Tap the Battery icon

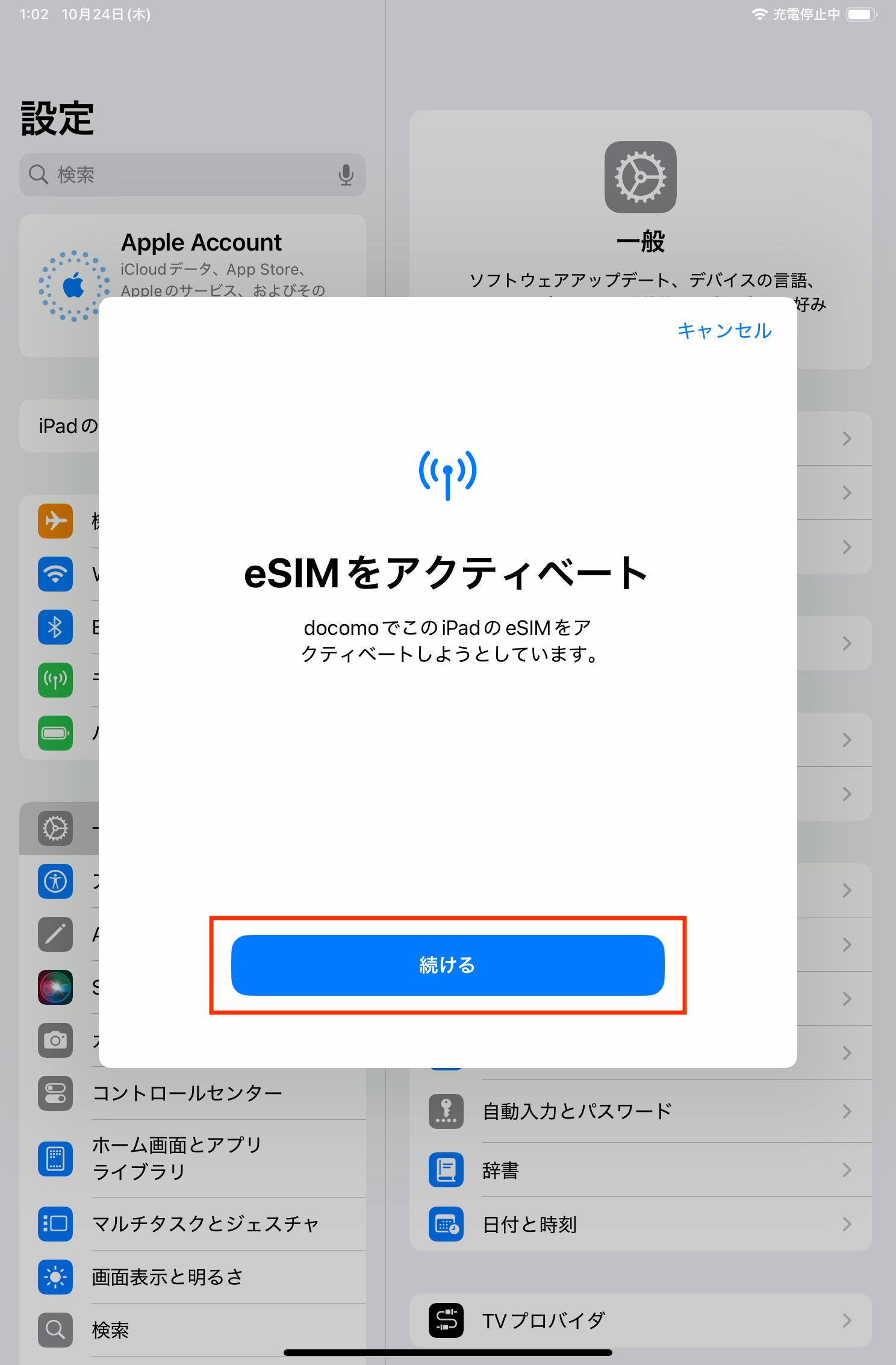coord(55,732)
